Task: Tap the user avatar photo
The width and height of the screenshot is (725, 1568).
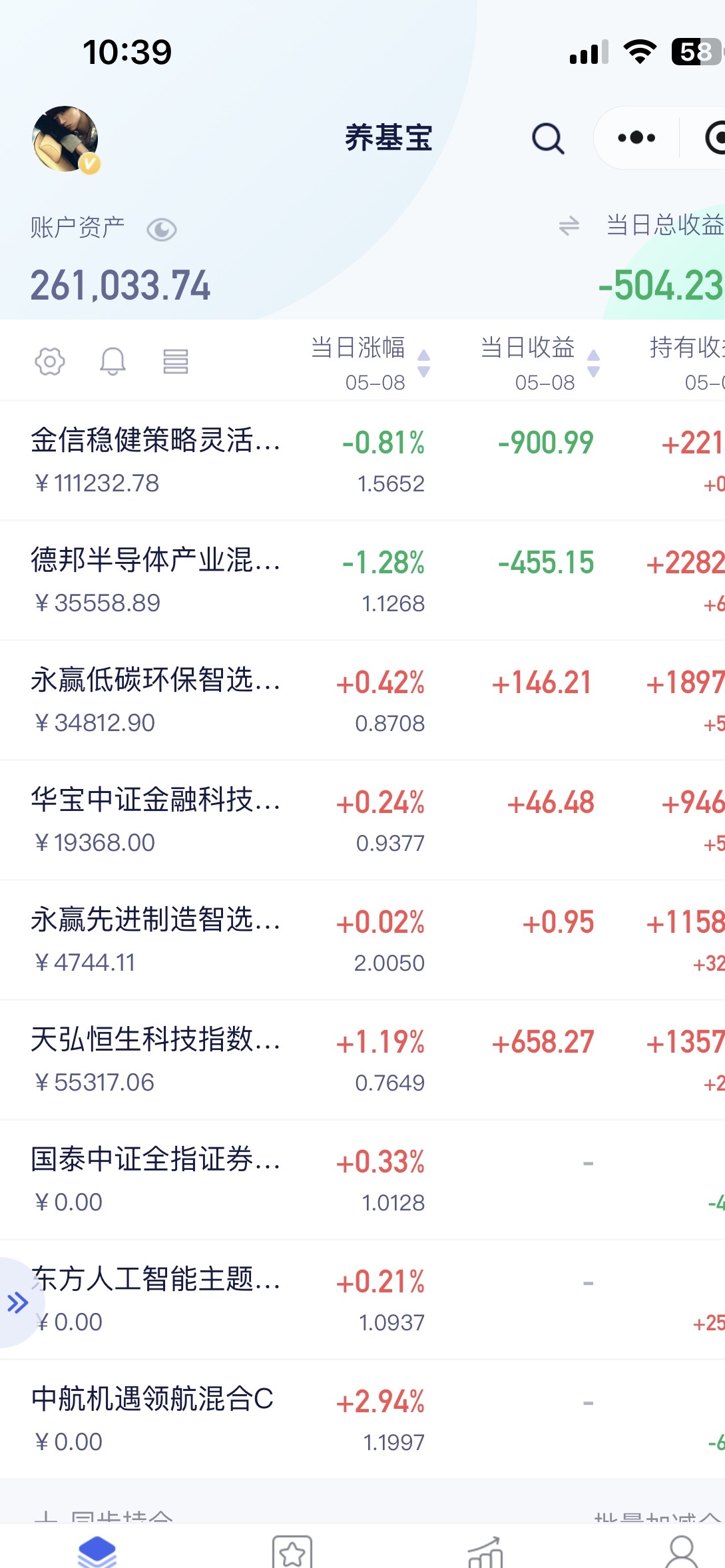Action: (66, 139)
